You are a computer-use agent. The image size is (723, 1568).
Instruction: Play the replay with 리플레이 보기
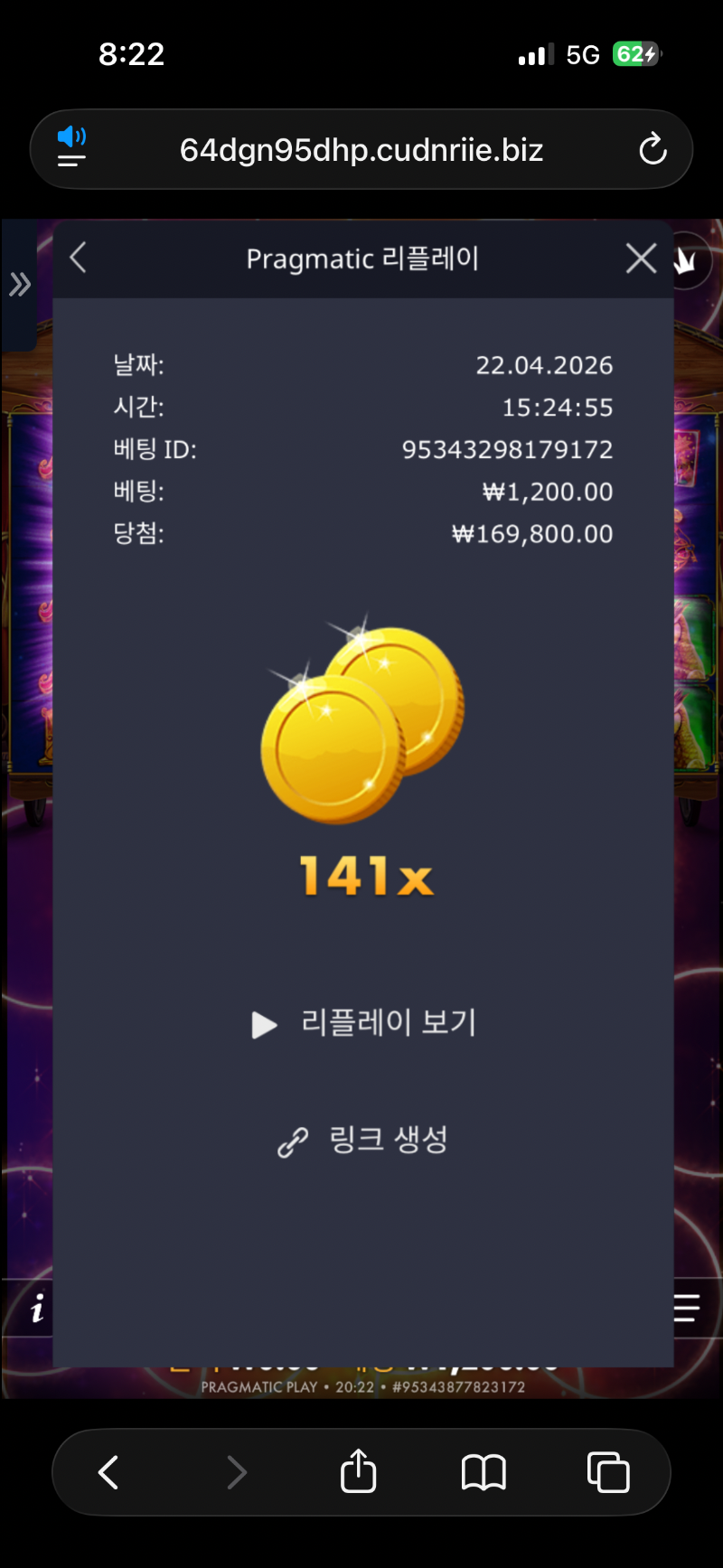tap(364, 1023)
